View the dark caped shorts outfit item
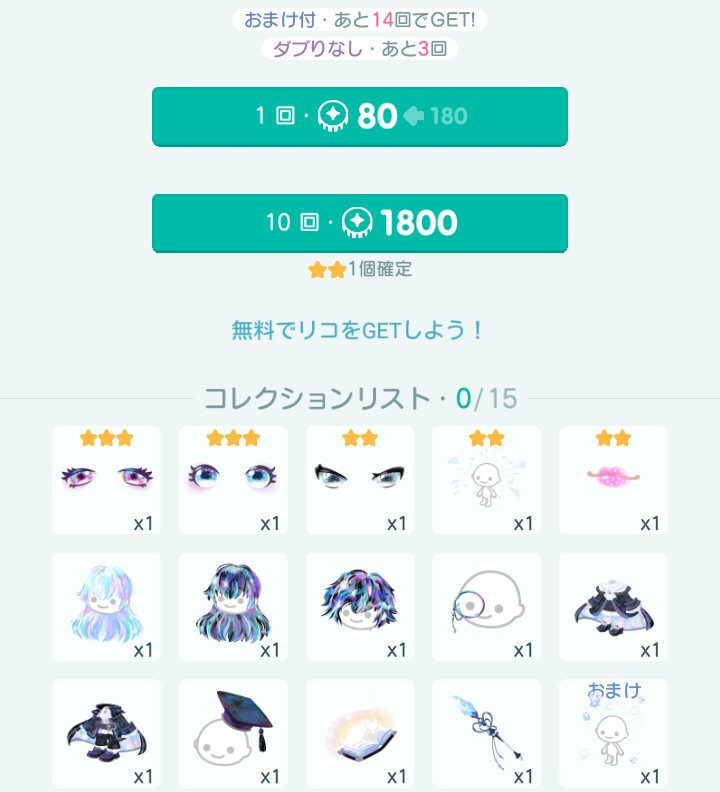Viewport: 720px width, 792px height. tap(106, 733)
